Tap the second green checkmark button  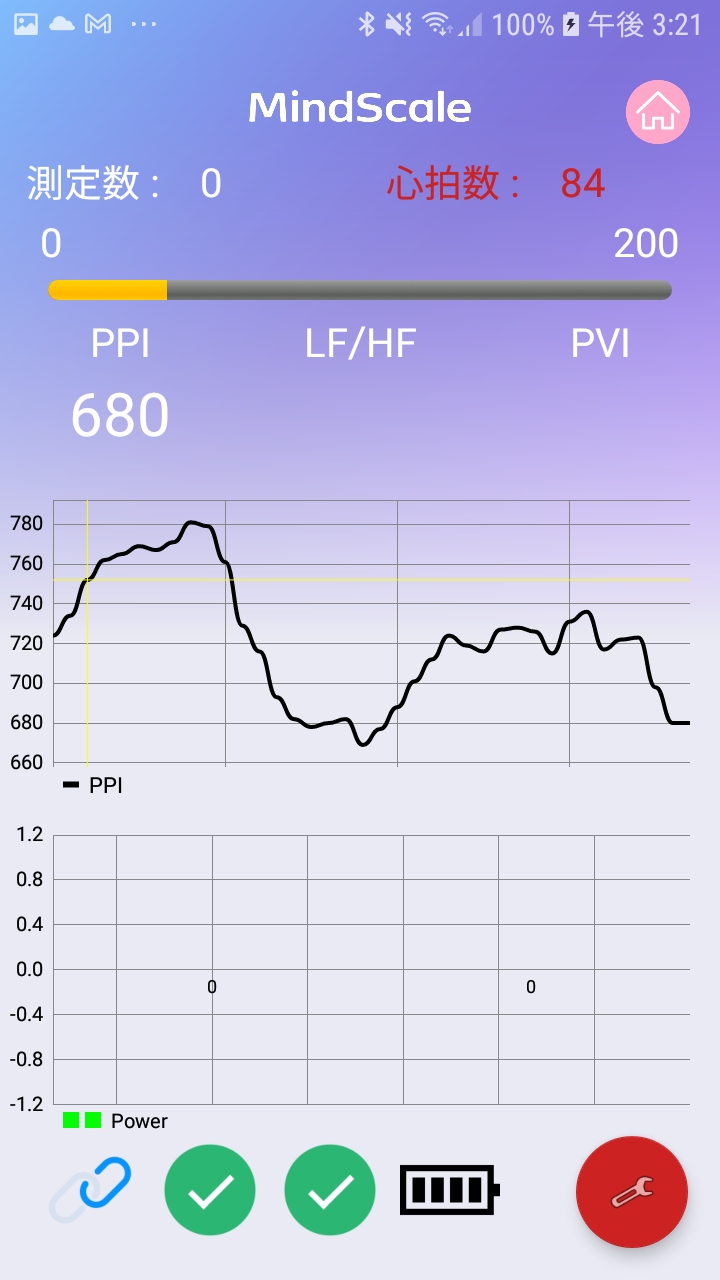[x=330, y=1191]
